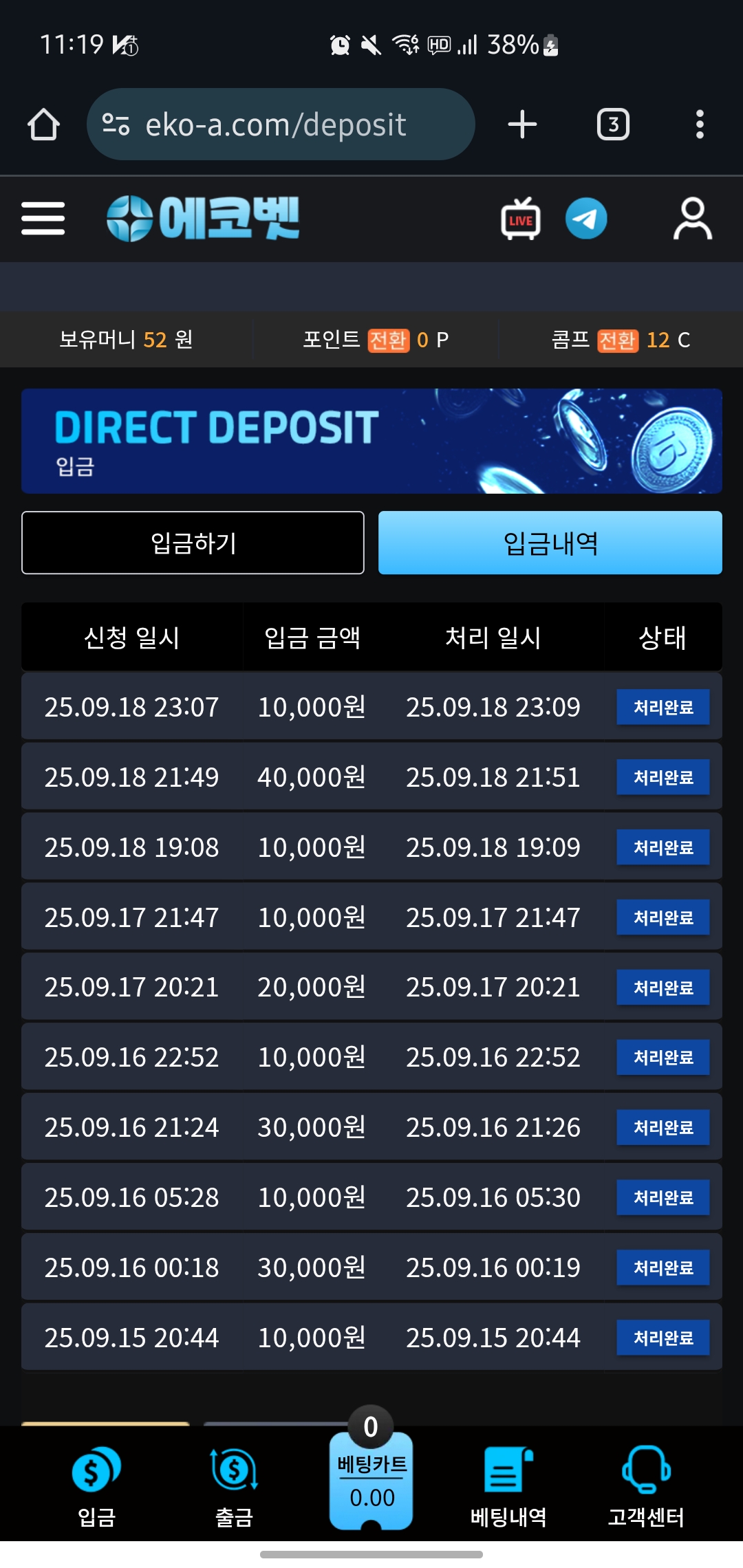Tap the 전환 button next to 콤프
743x1568 pixels.
tap(617, 340)
